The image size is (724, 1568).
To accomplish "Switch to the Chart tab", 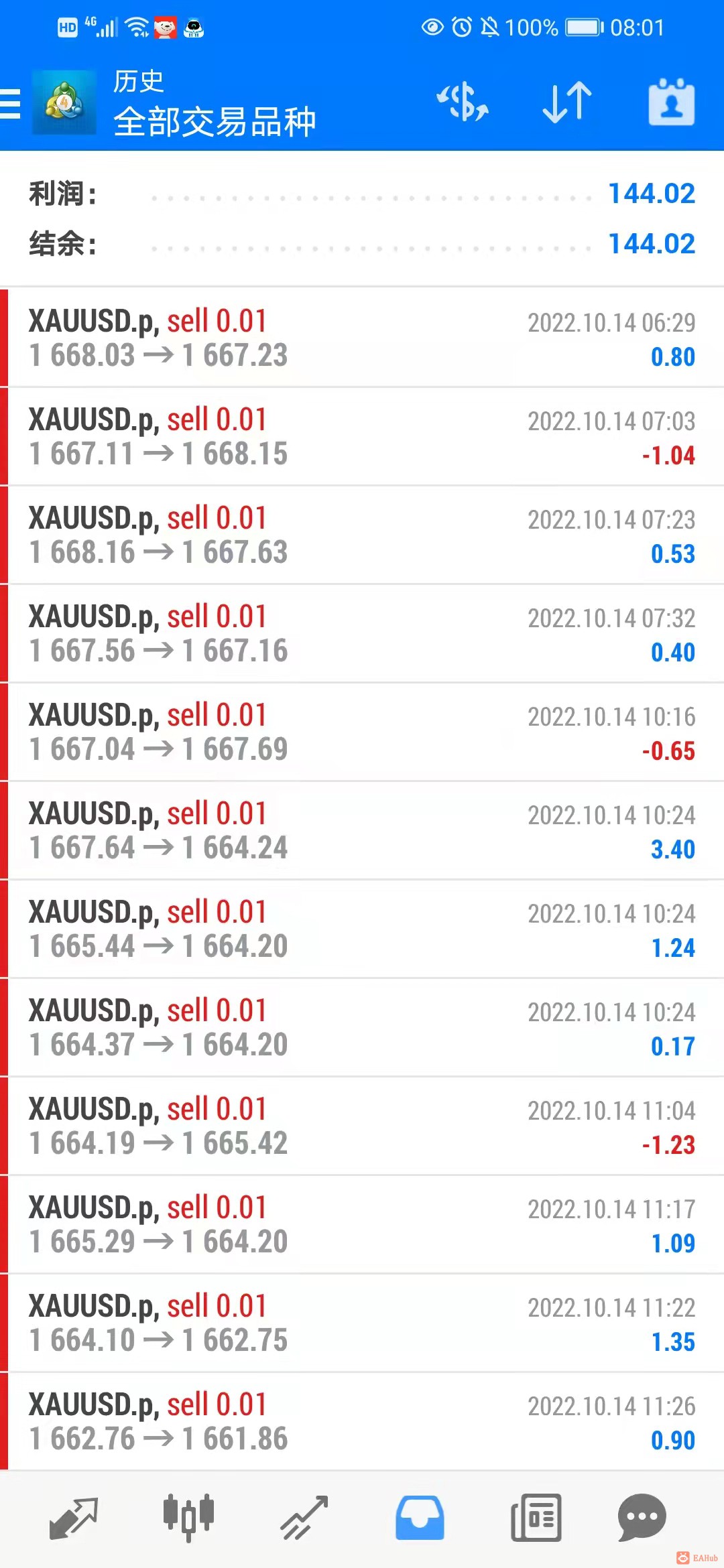I will pos(189,1518).
